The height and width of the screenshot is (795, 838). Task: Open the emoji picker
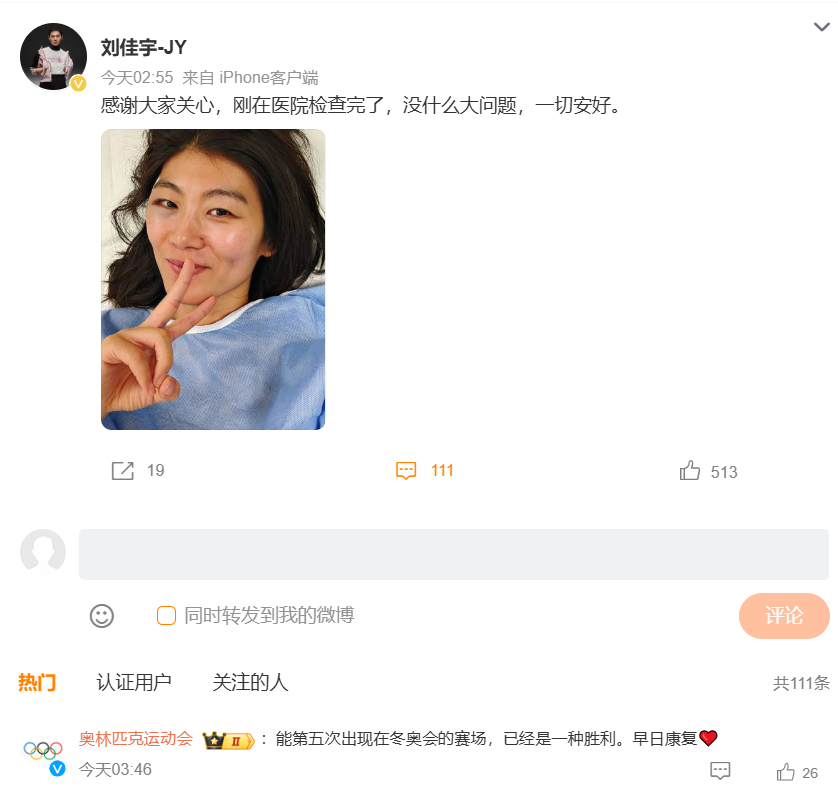pyautogui.click(x=102, y=616)
